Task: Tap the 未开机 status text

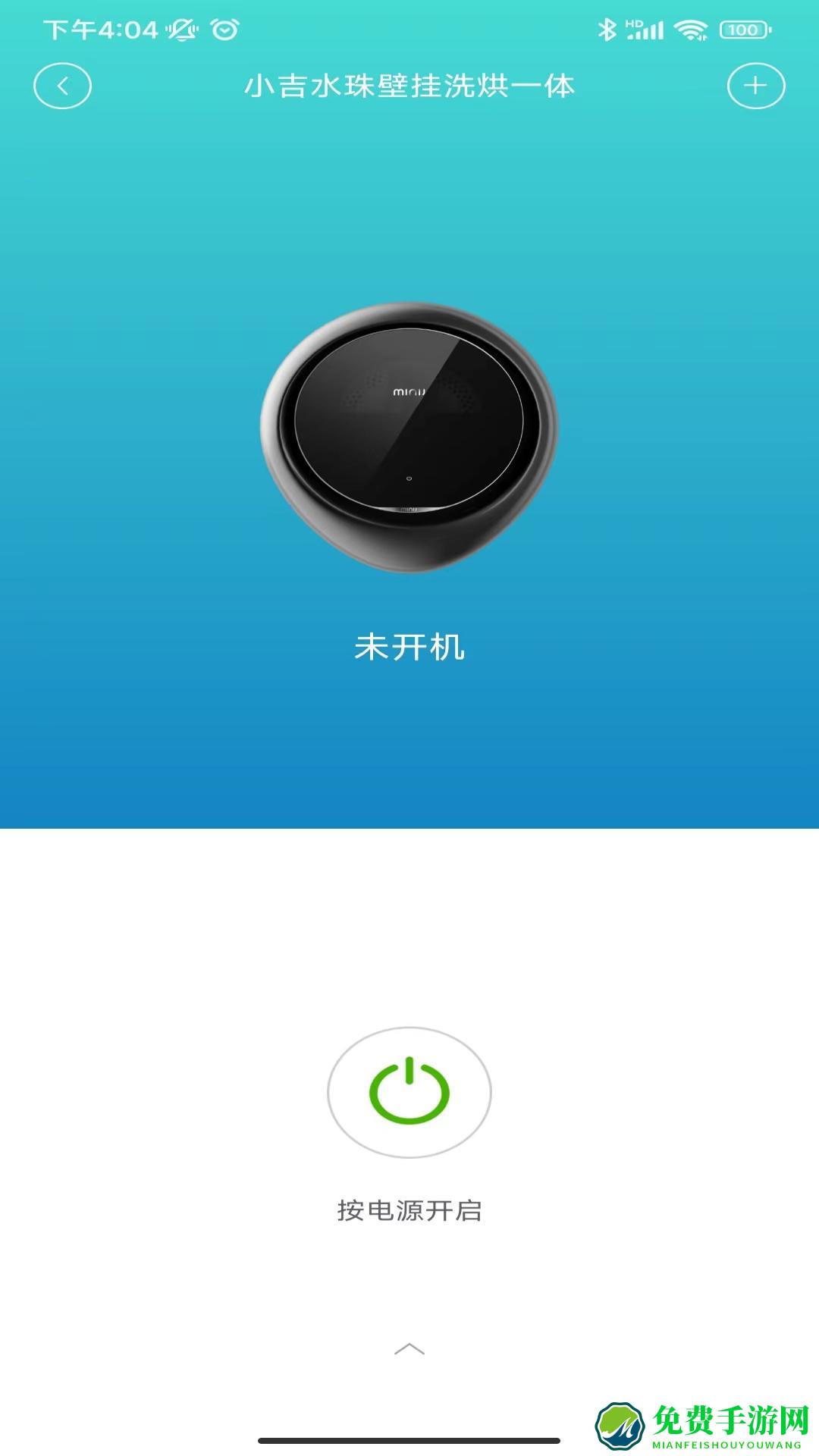Action: [x=409, y=648]
